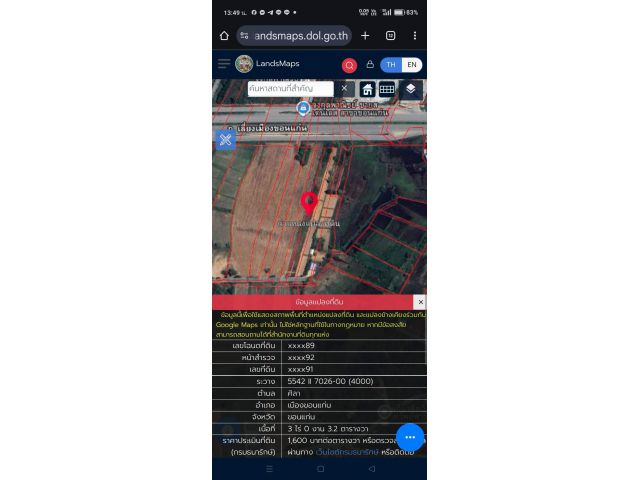Open the LandsMaps hamburger menu
640x480 pixels.
(224, 63)
